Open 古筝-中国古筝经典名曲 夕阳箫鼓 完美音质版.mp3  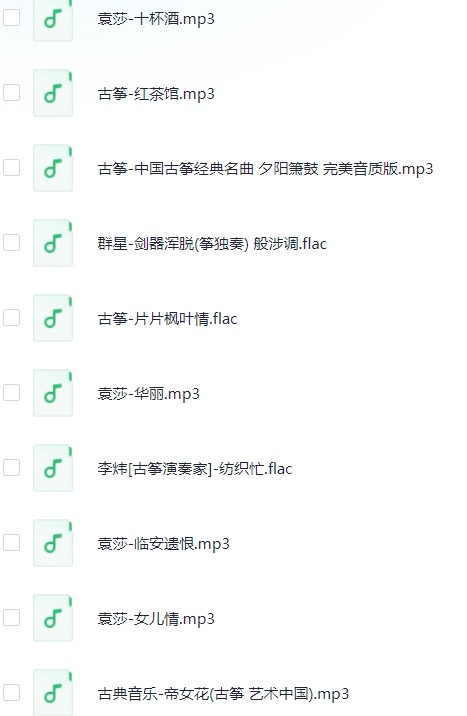pyautogui.click(x=265, y=169)
